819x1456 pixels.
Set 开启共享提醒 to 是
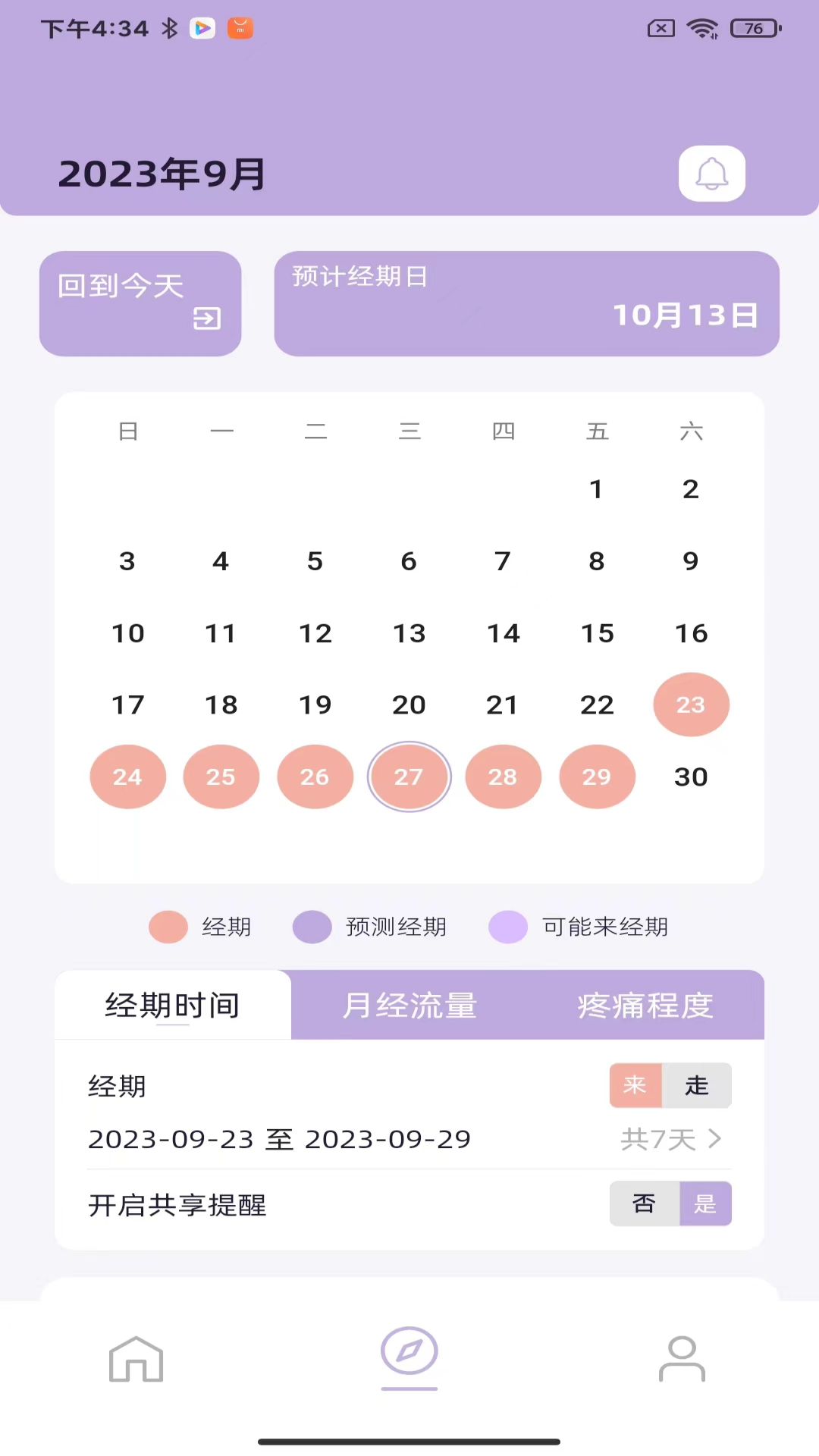point(705,1203)
